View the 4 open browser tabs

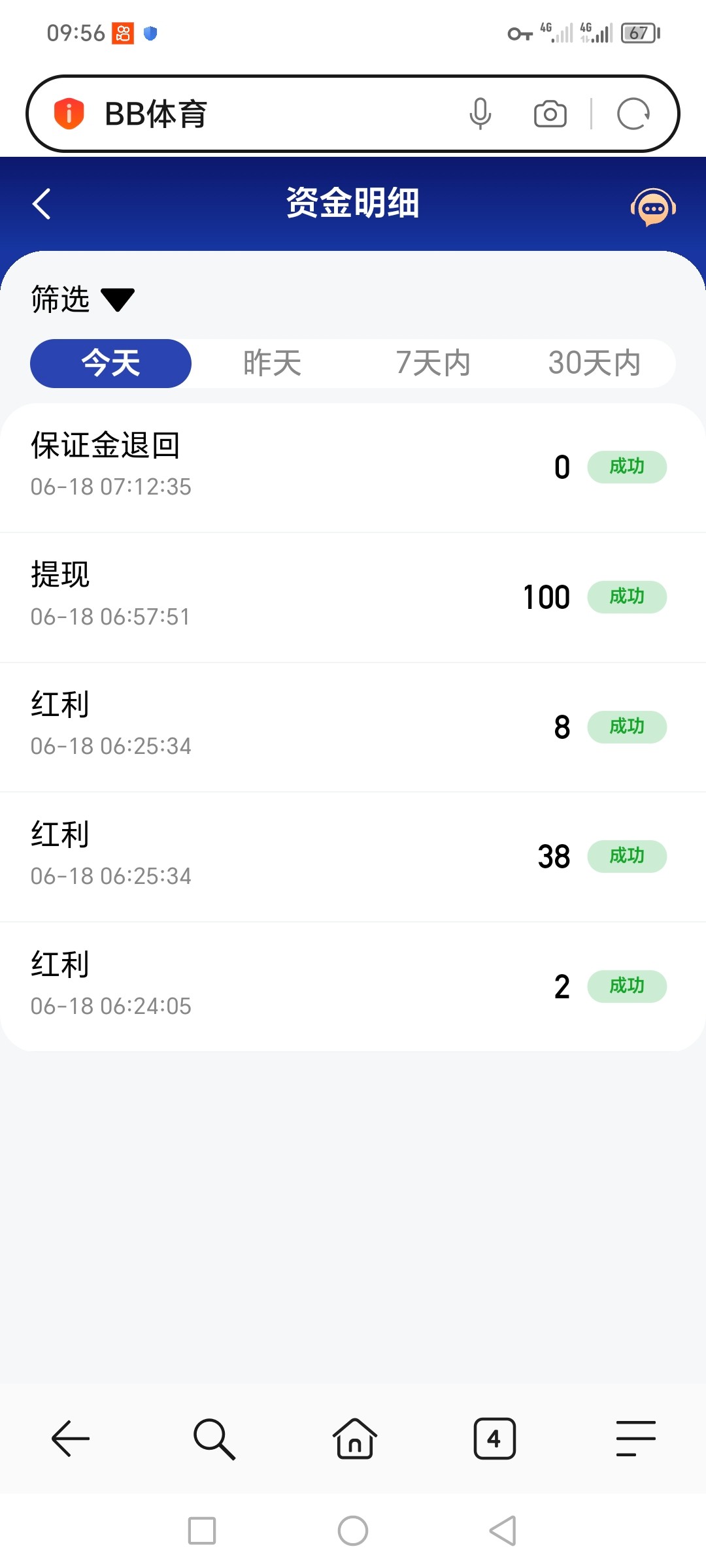(x=494, y=1439)
